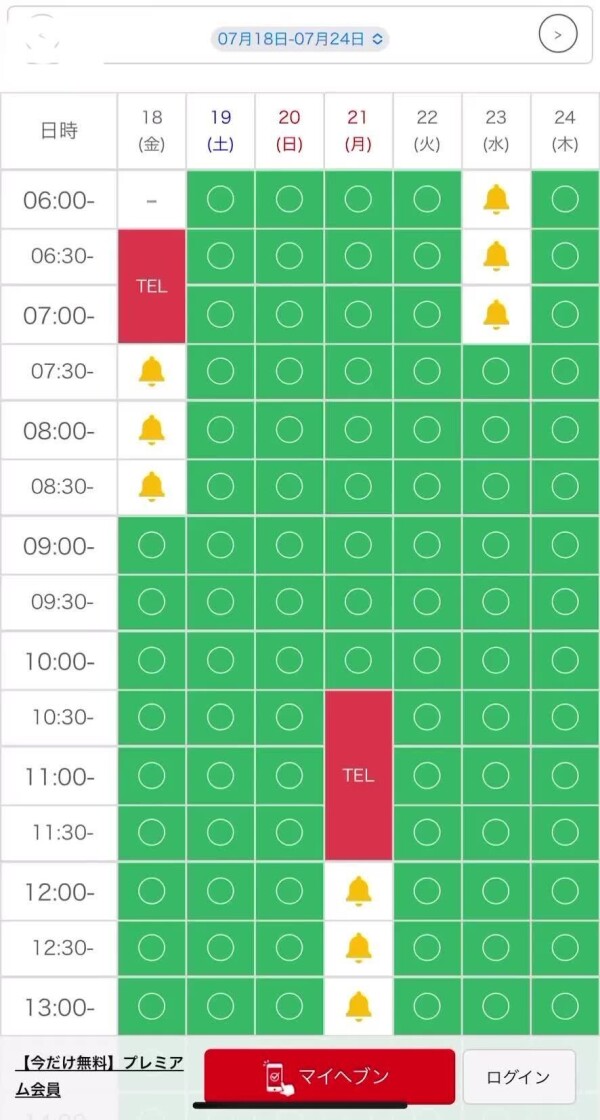Screen dimensions: 600x1120
Task: Tap the TEL cell on the 21st (月)
Action: (358, 775)
